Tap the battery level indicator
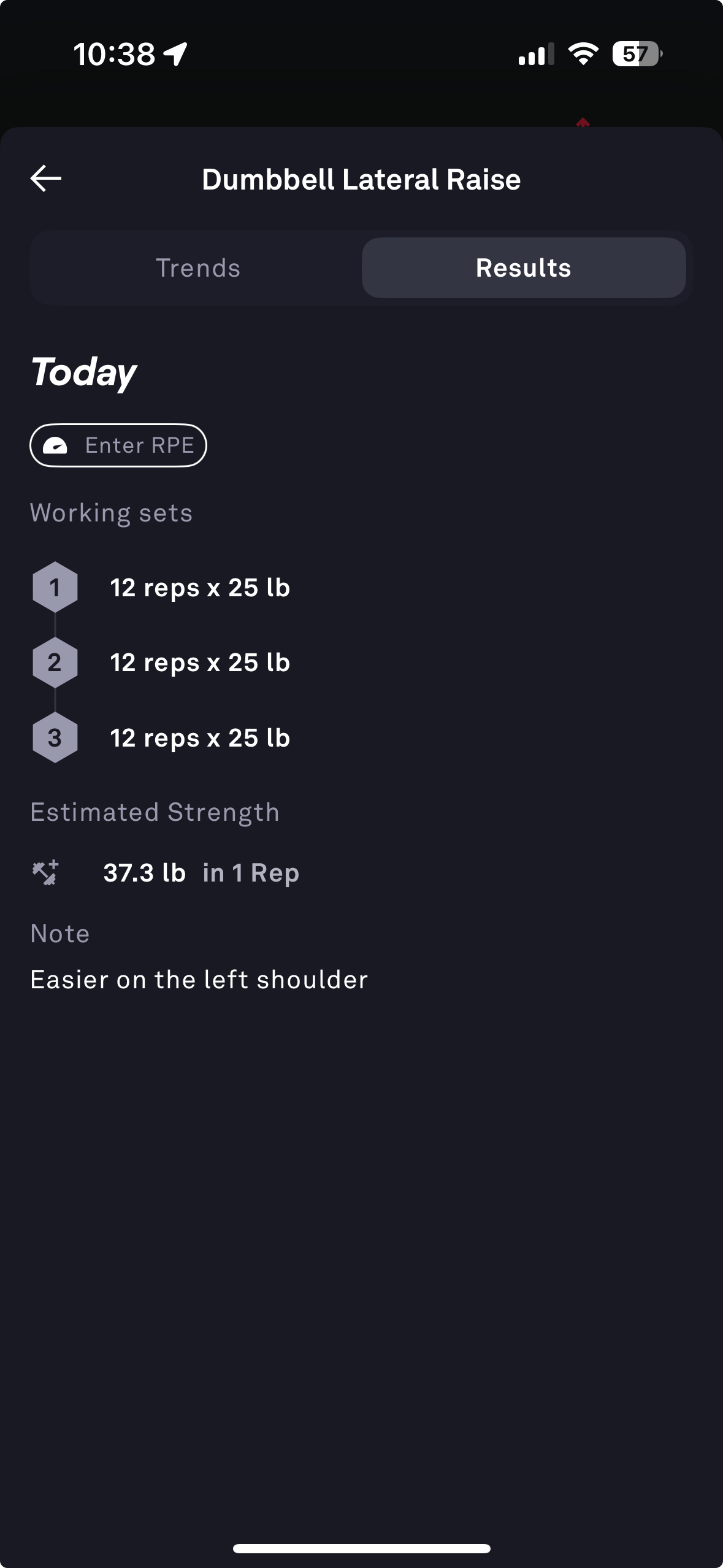This screenshot has height=1568, width=723. (x=636, y=55)
